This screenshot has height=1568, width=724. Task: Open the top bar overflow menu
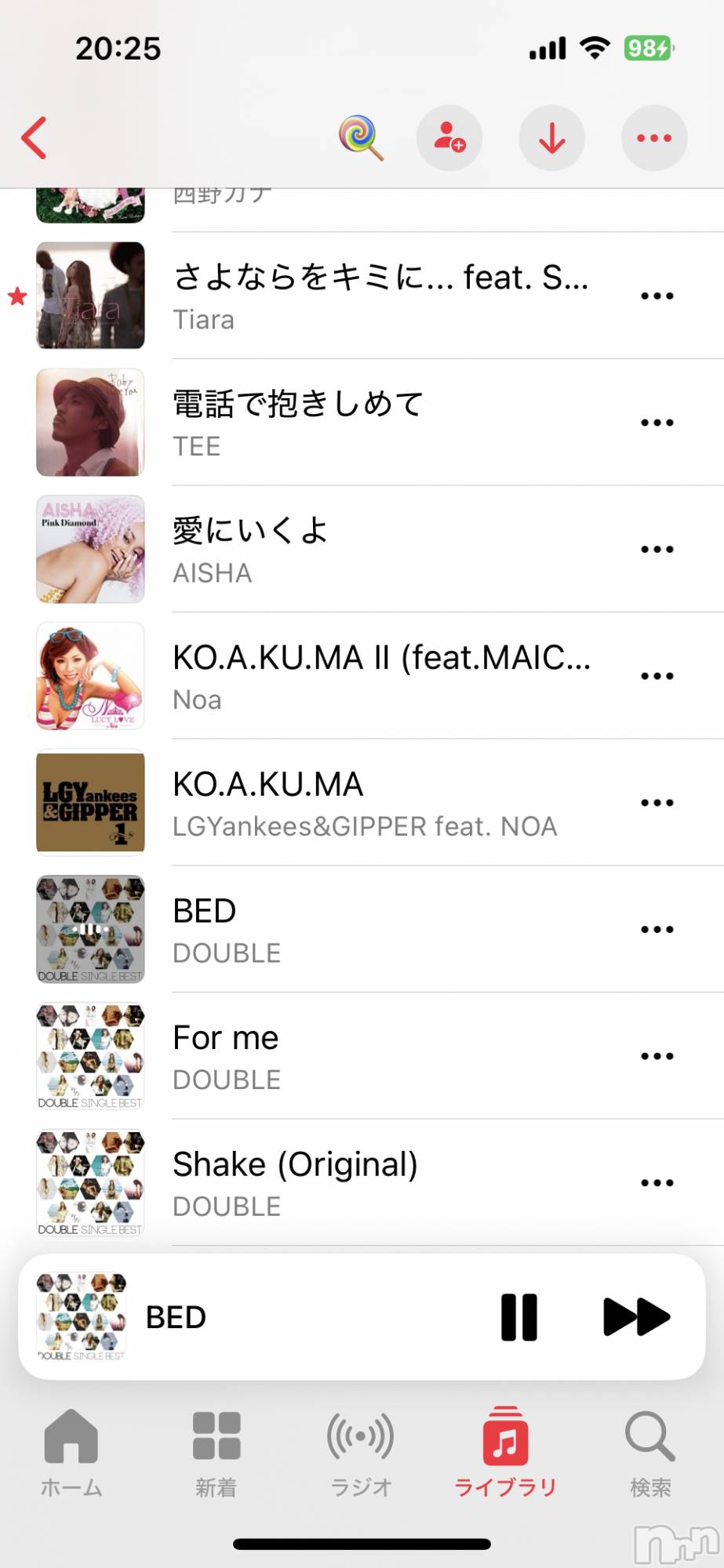click(x=654, y=138)
